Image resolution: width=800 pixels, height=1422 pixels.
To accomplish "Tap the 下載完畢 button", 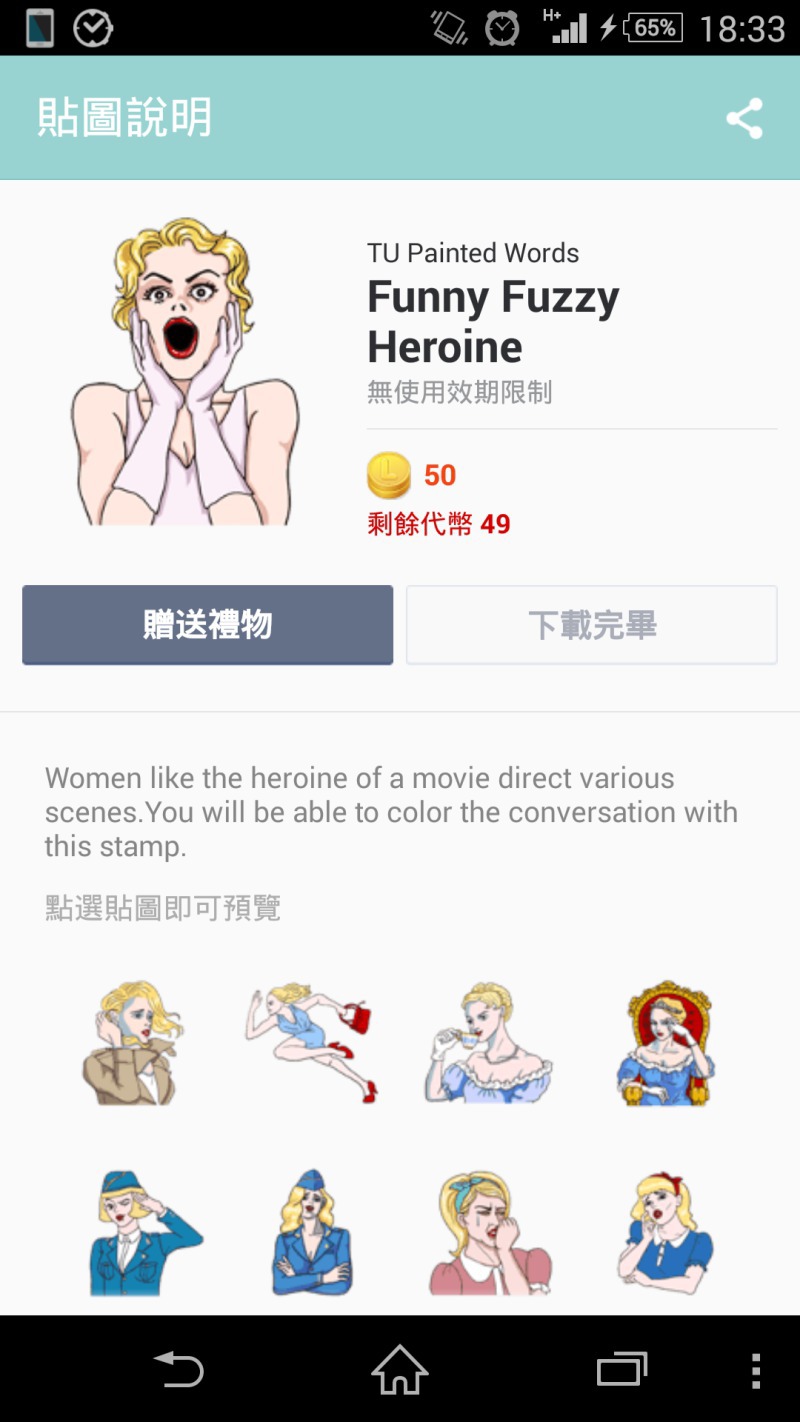I will tap(592, 625).
